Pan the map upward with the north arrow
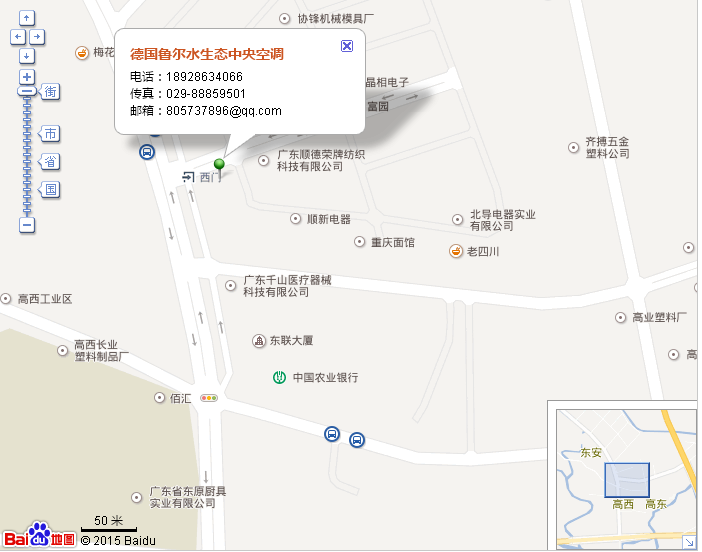The height and width of the screenshot is (552, 702). pyautogui.click(x=27, y=18)
